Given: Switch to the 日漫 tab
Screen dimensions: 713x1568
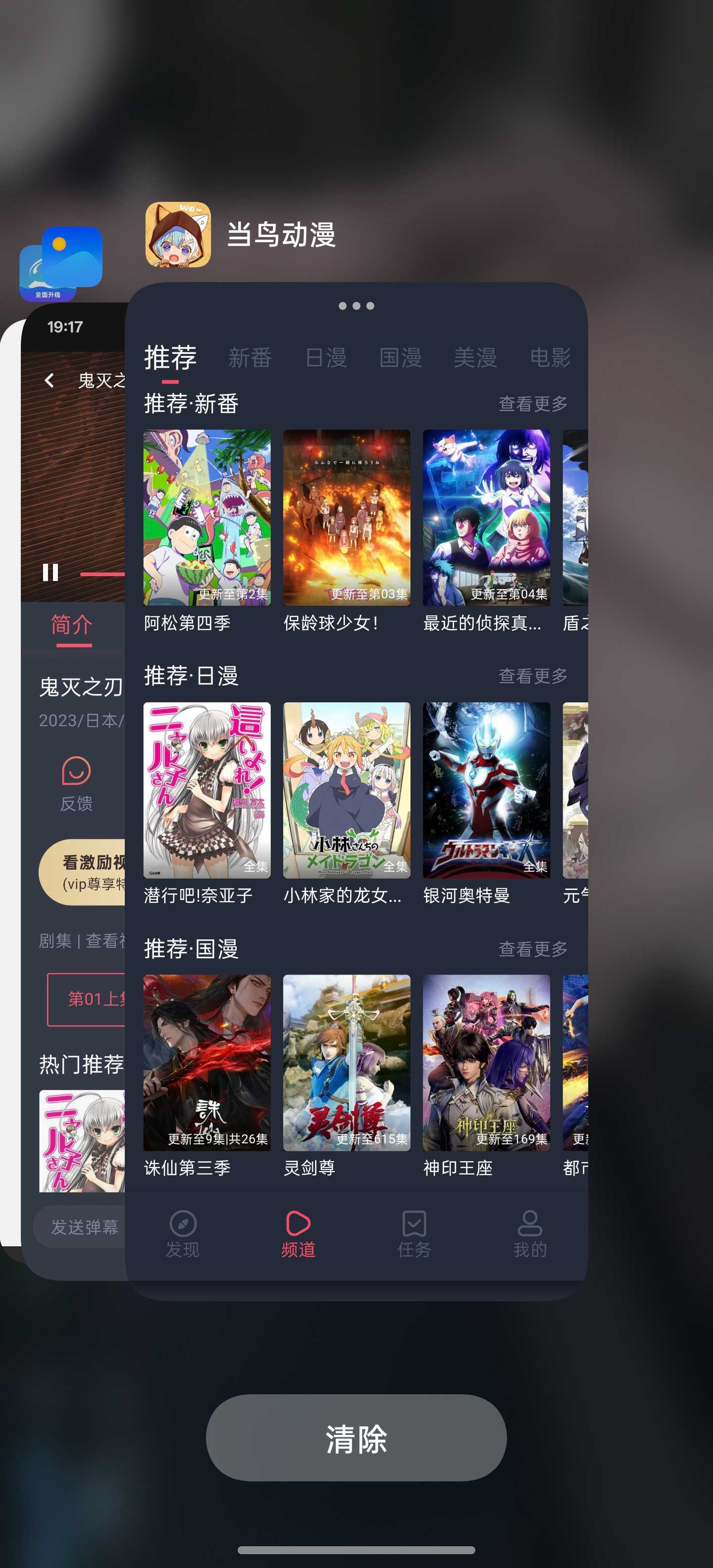Looking at the screenshot, I should 326,357.
